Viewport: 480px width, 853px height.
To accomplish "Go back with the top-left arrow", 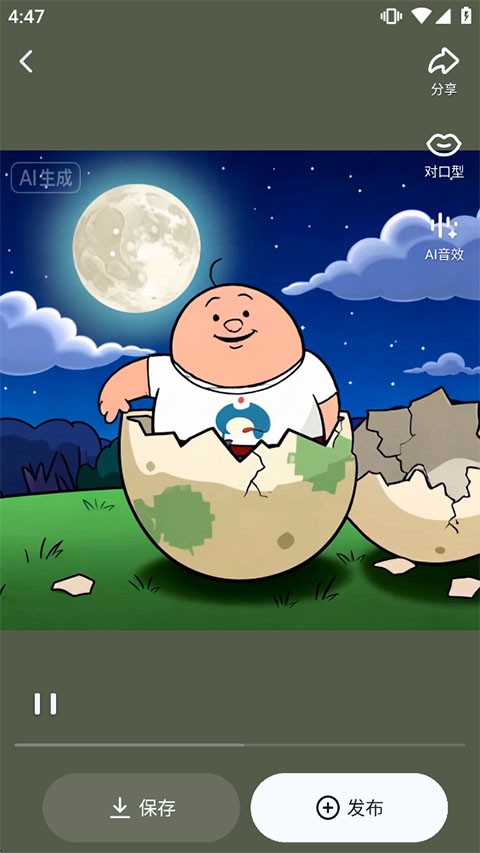I will (26, 61).
